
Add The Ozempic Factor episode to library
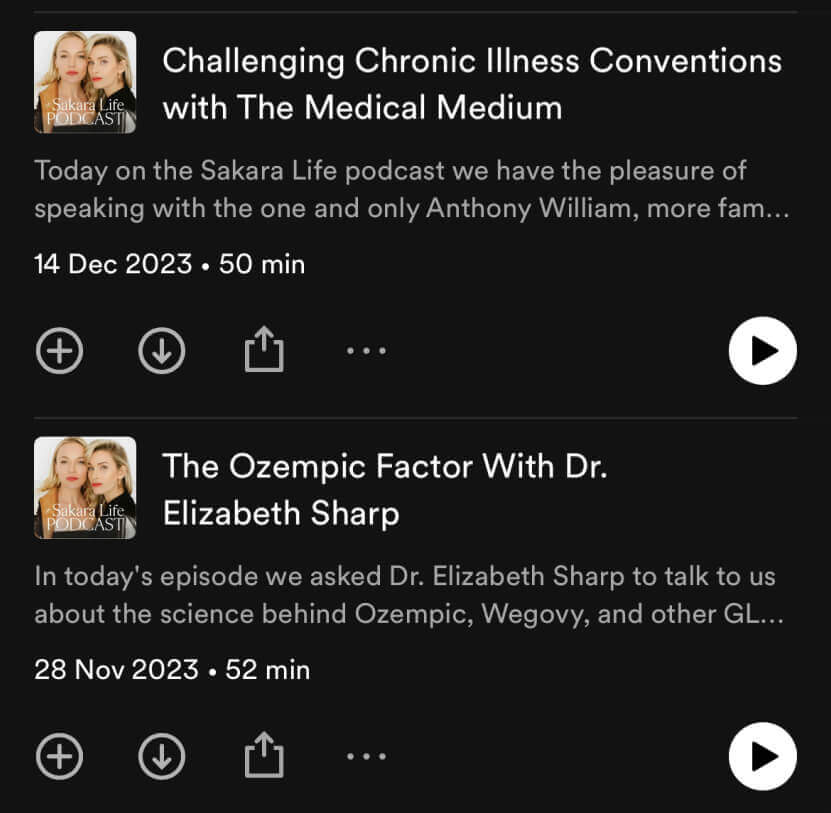[x=60, y=757]
